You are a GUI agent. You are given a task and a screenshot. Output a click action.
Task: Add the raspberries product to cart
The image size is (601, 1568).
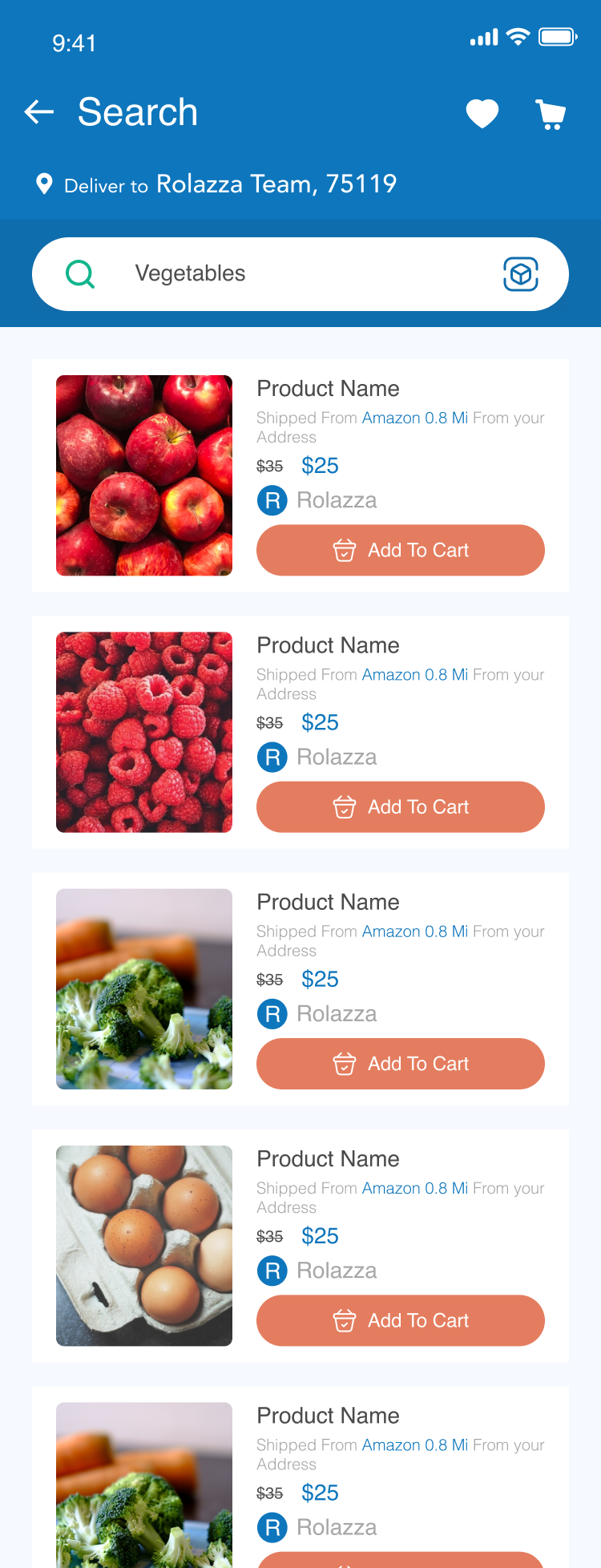[x=400, y=806]
